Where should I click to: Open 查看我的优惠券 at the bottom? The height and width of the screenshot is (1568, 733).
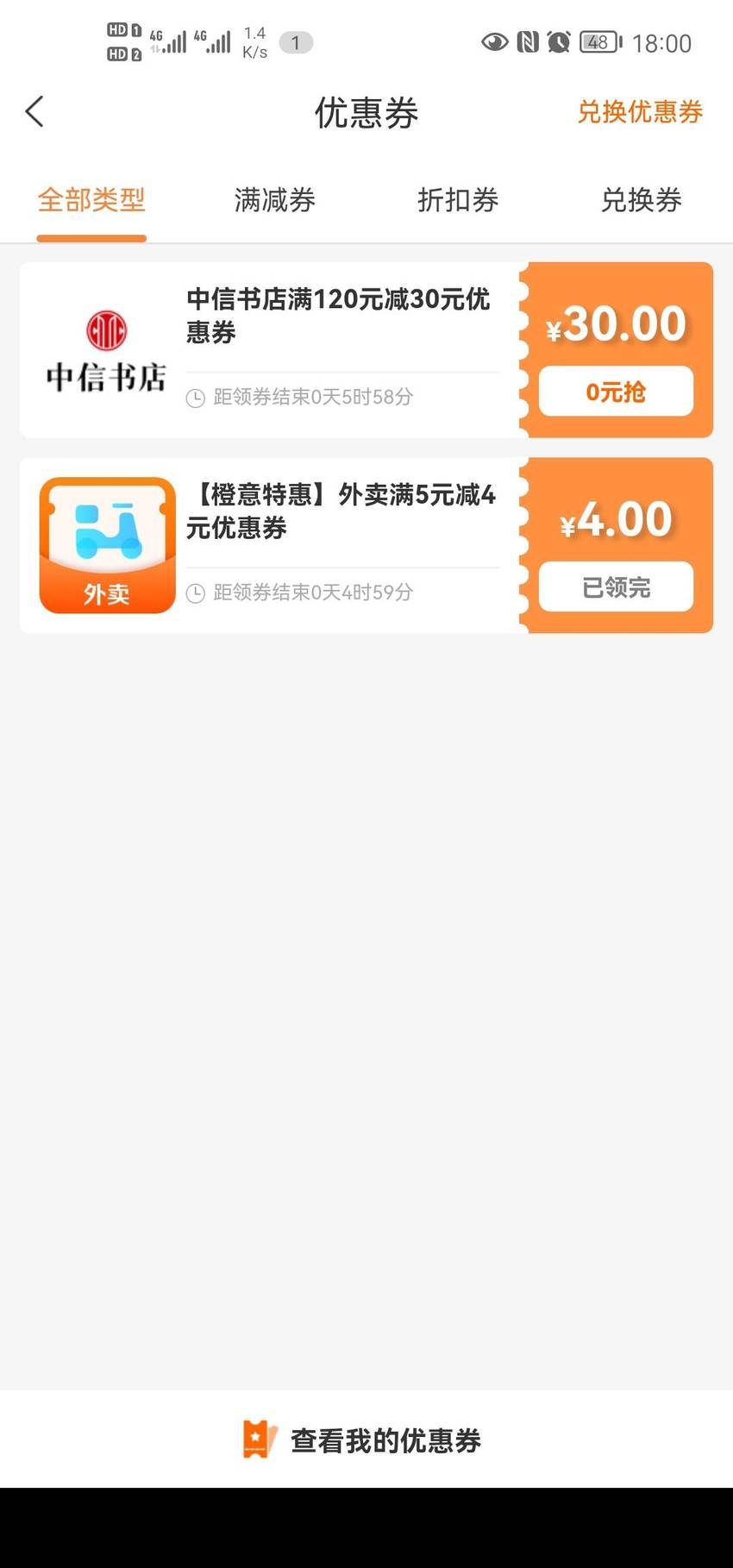tap(366, 1439)
